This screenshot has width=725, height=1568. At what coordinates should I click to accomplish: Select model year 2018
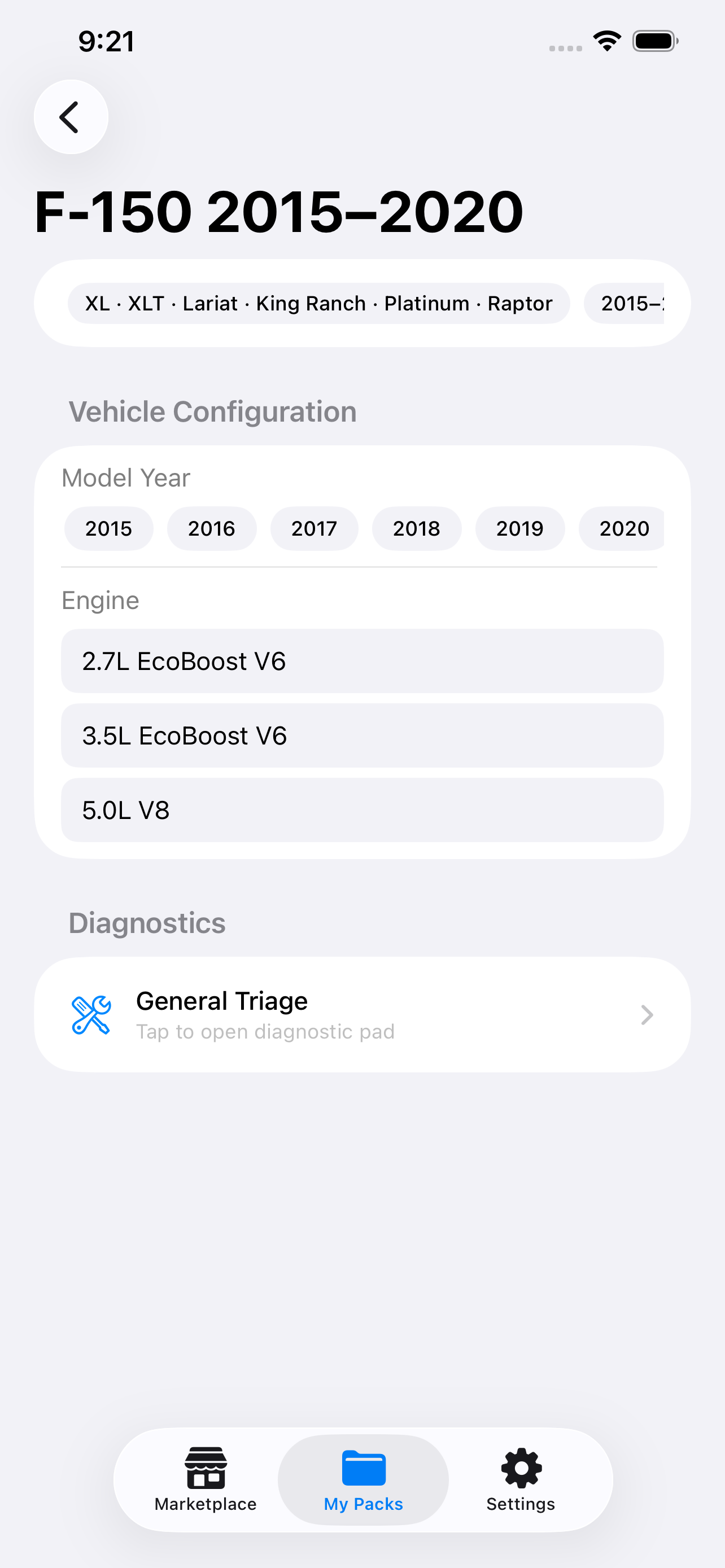[x=416, y=528]
